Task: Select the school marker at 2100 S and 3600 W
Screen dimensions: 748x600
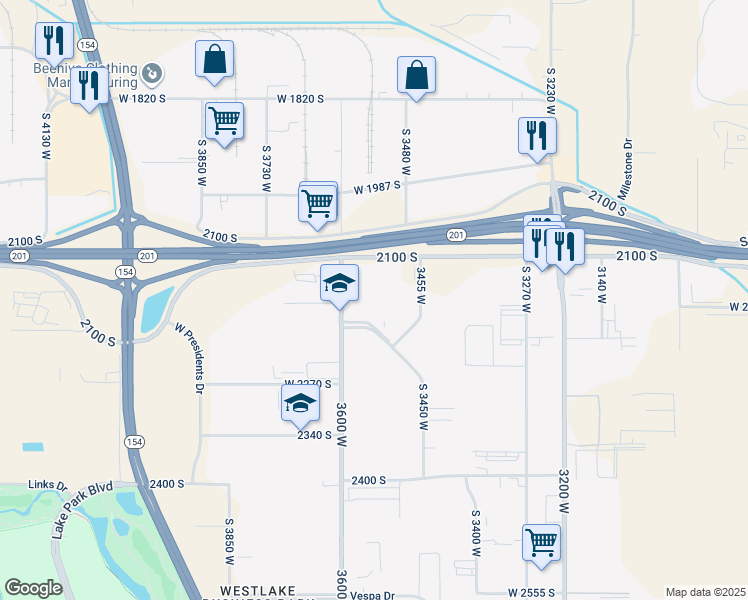Action: pyautogui.click(x=340, y=283)
